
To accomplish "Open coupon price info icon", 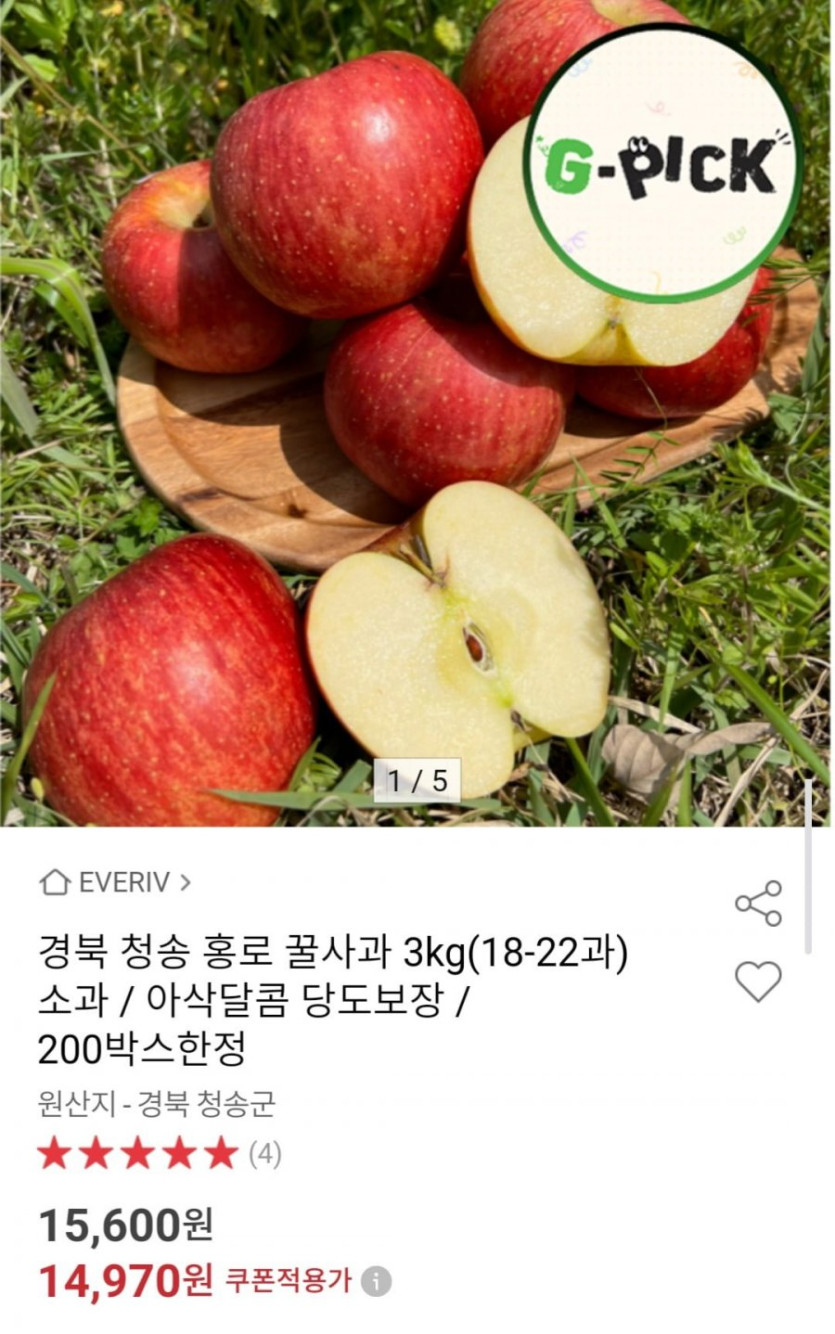I will [376, 1281].
